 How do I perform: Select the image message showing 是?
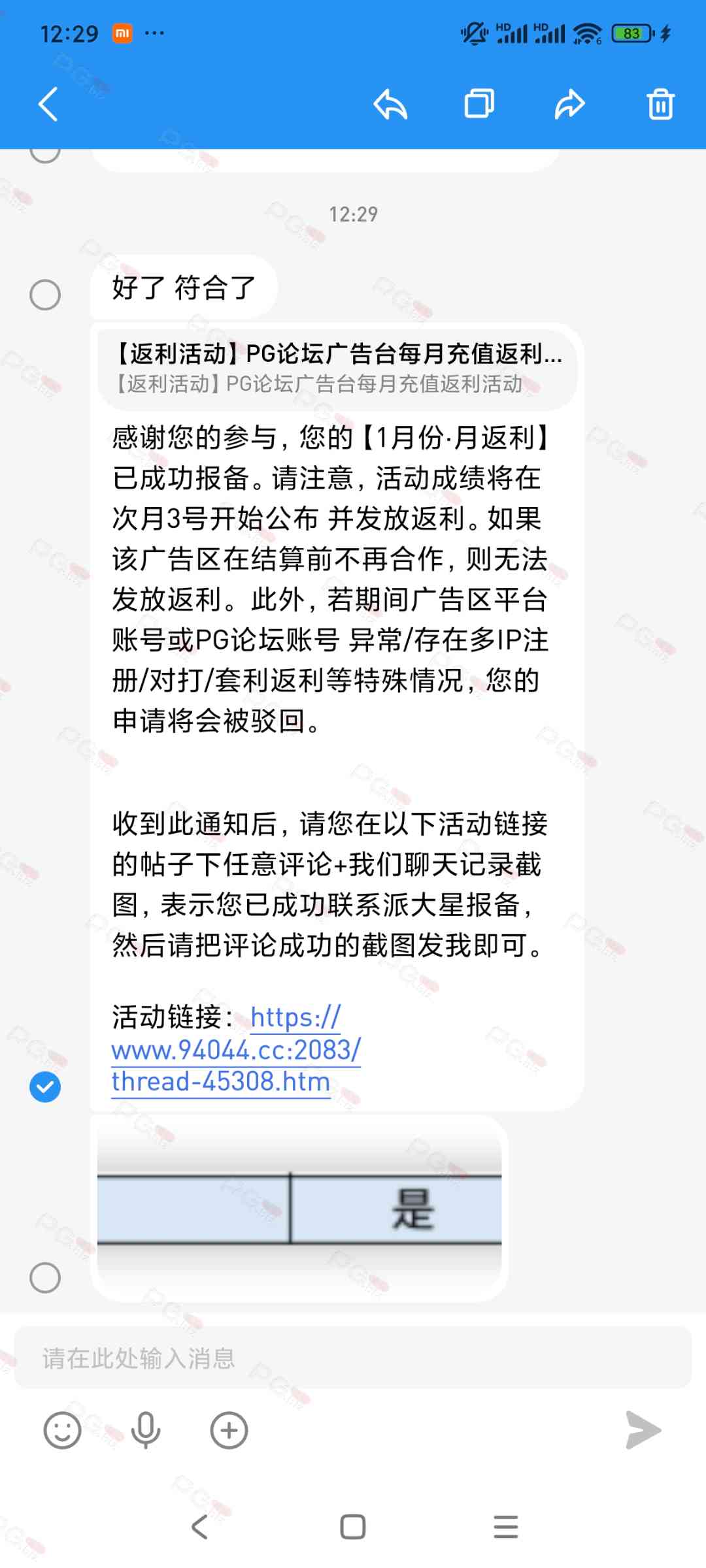(x=45, y=1277)
